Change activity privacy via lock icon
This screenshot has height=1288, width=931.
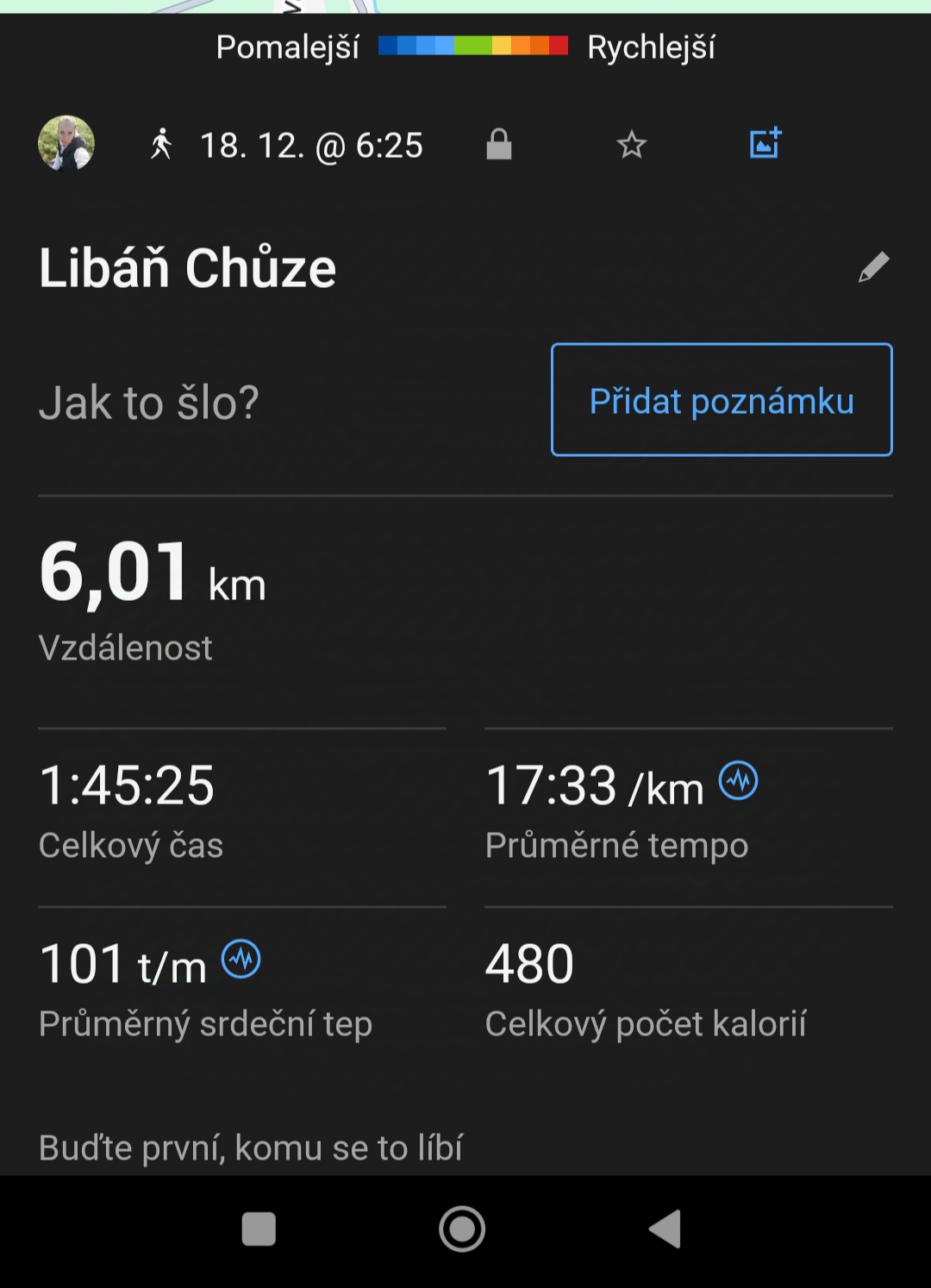pyautogui.click(x=499, y=144)
